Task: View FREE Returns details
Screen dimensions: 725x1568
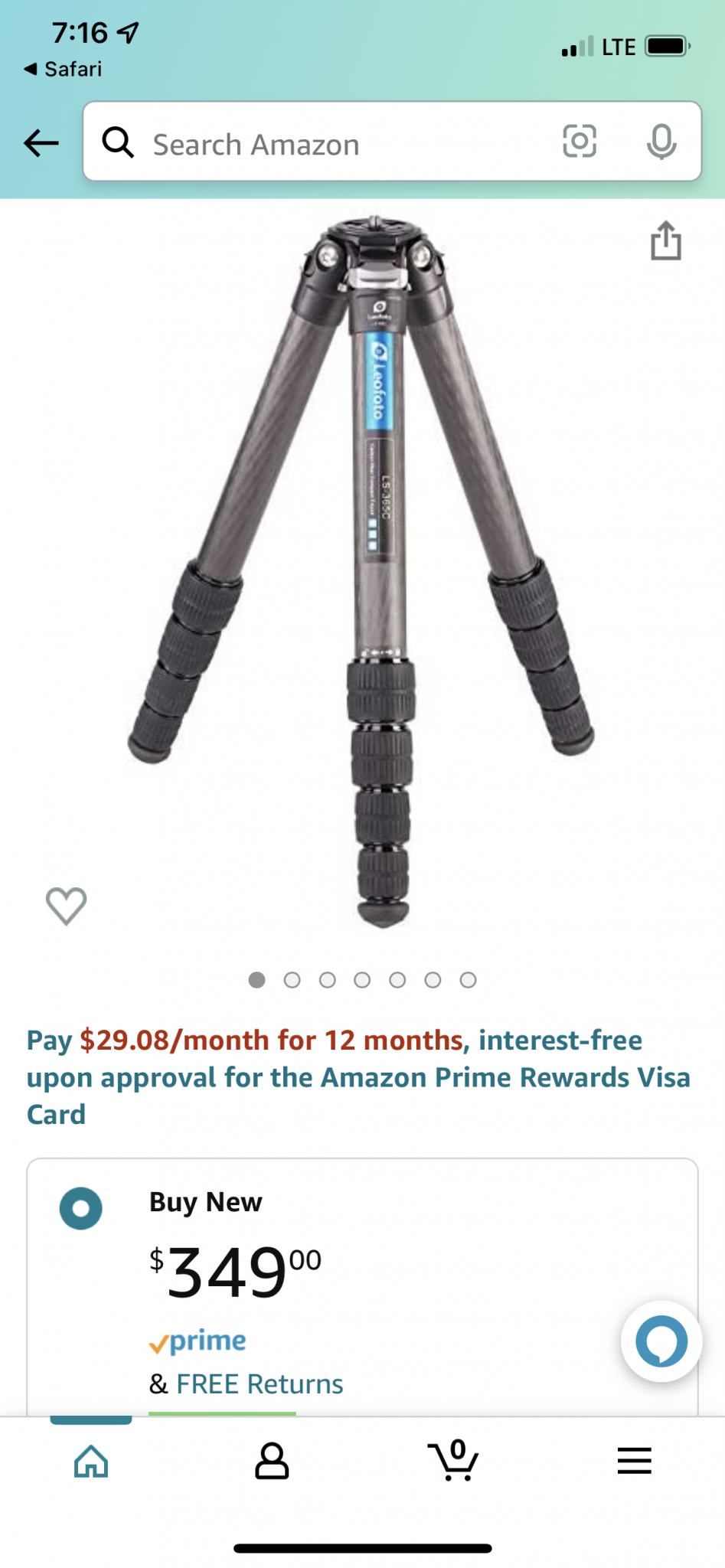Action: click(x=260, y=1383)
